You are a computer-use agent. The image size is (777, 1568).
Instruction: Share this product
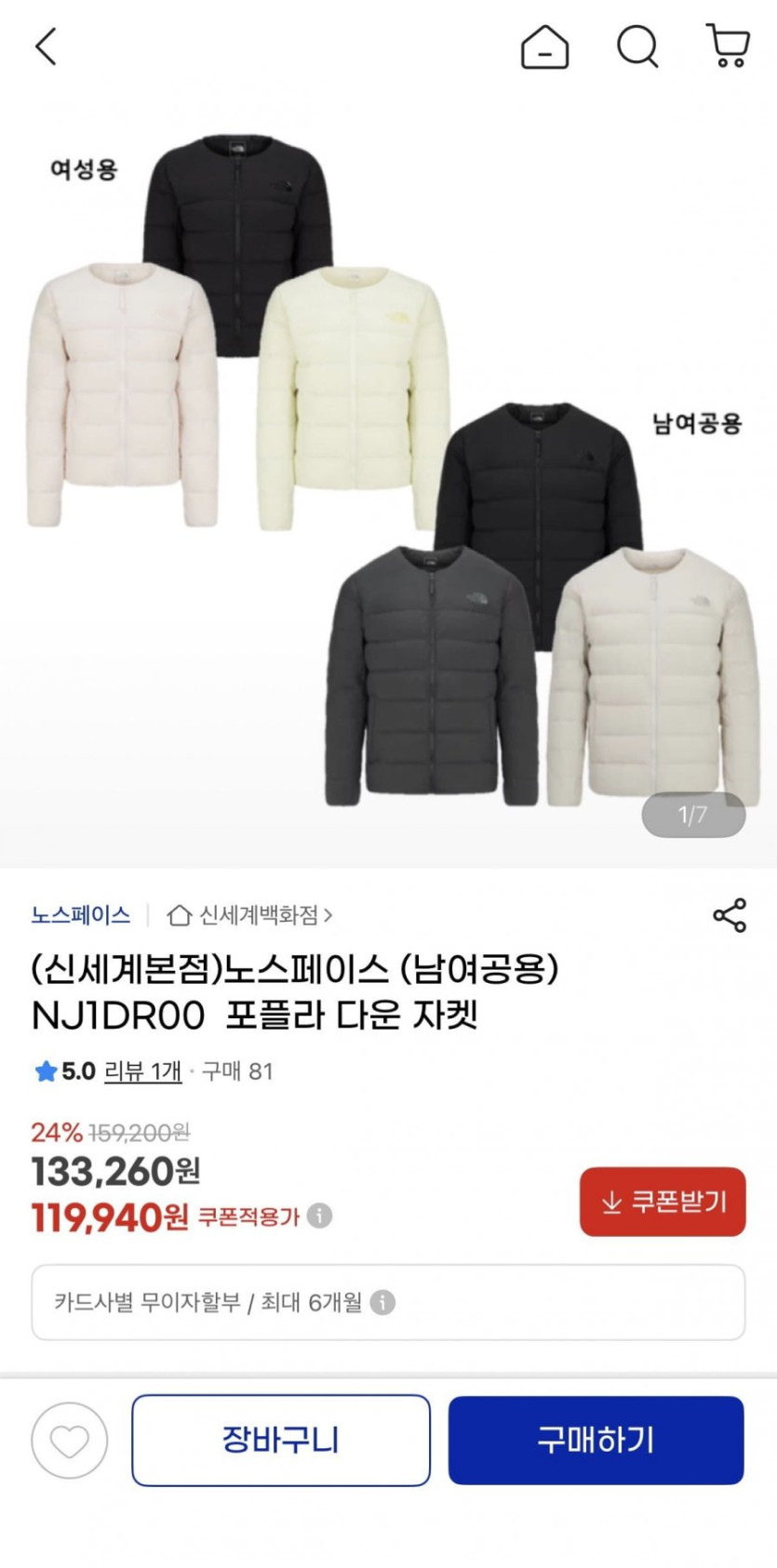pos(730,915)
